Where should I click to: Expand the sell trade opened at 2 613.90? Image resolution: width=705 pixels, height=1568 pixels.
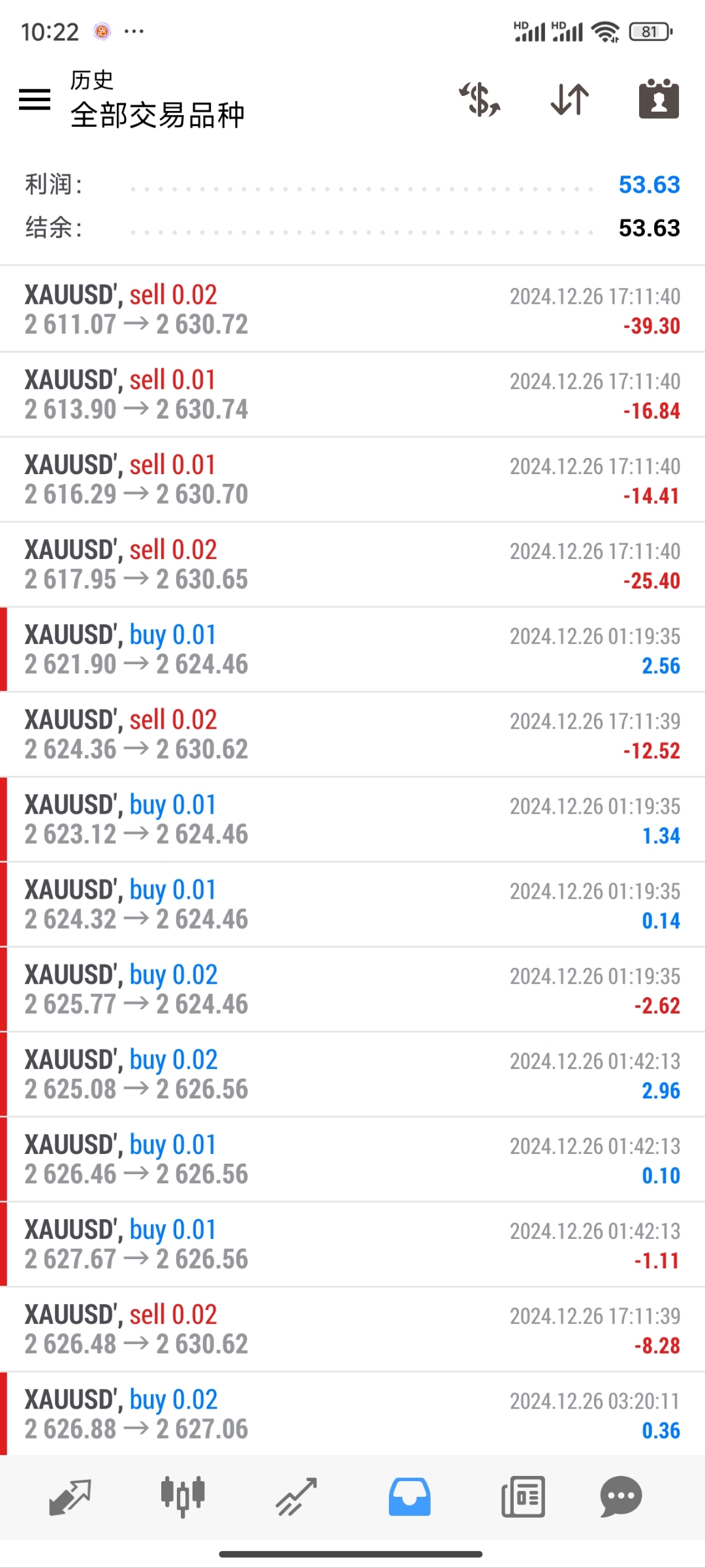(x=352, y=394)
